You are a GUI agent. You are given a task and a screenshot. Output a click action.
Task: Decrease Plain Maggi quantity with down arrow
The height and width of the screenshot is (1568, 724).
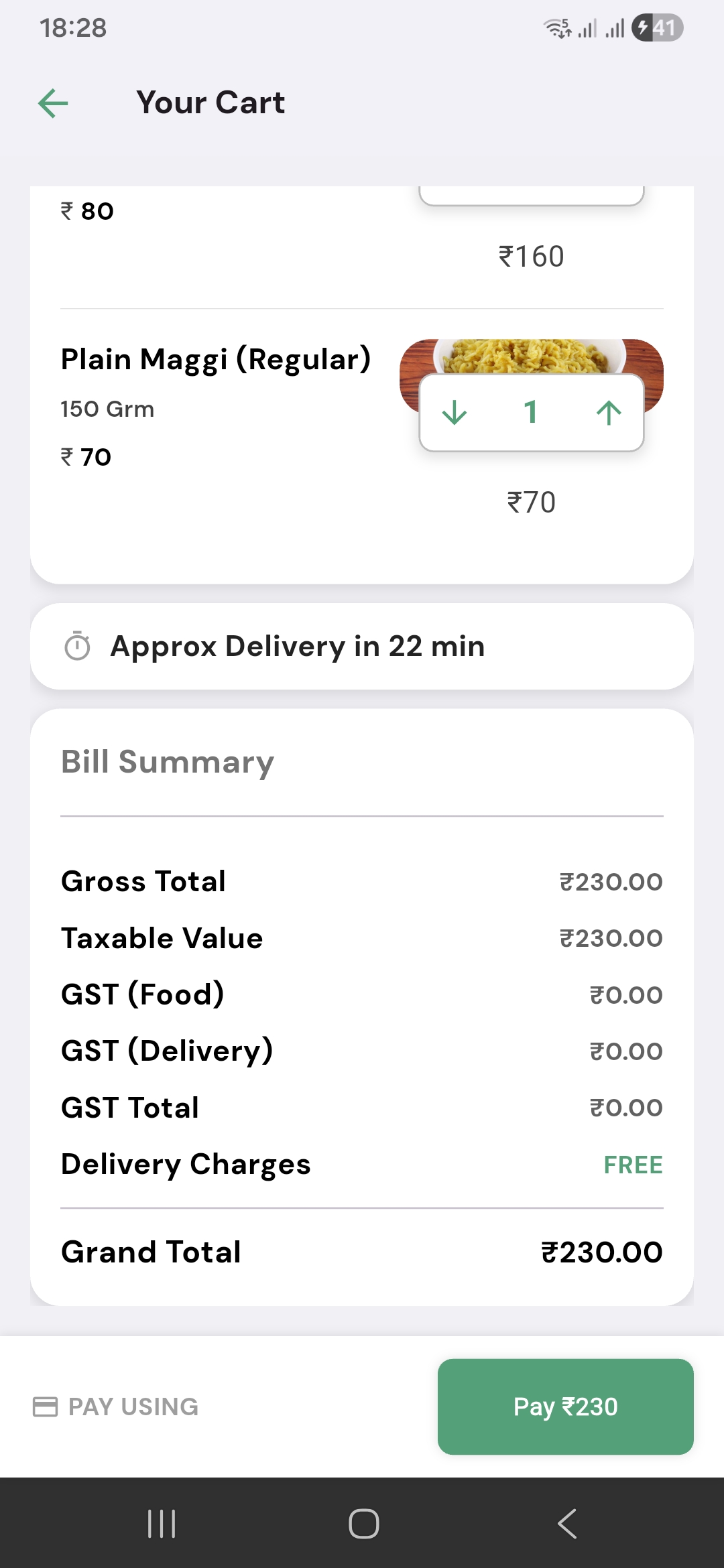455,413
